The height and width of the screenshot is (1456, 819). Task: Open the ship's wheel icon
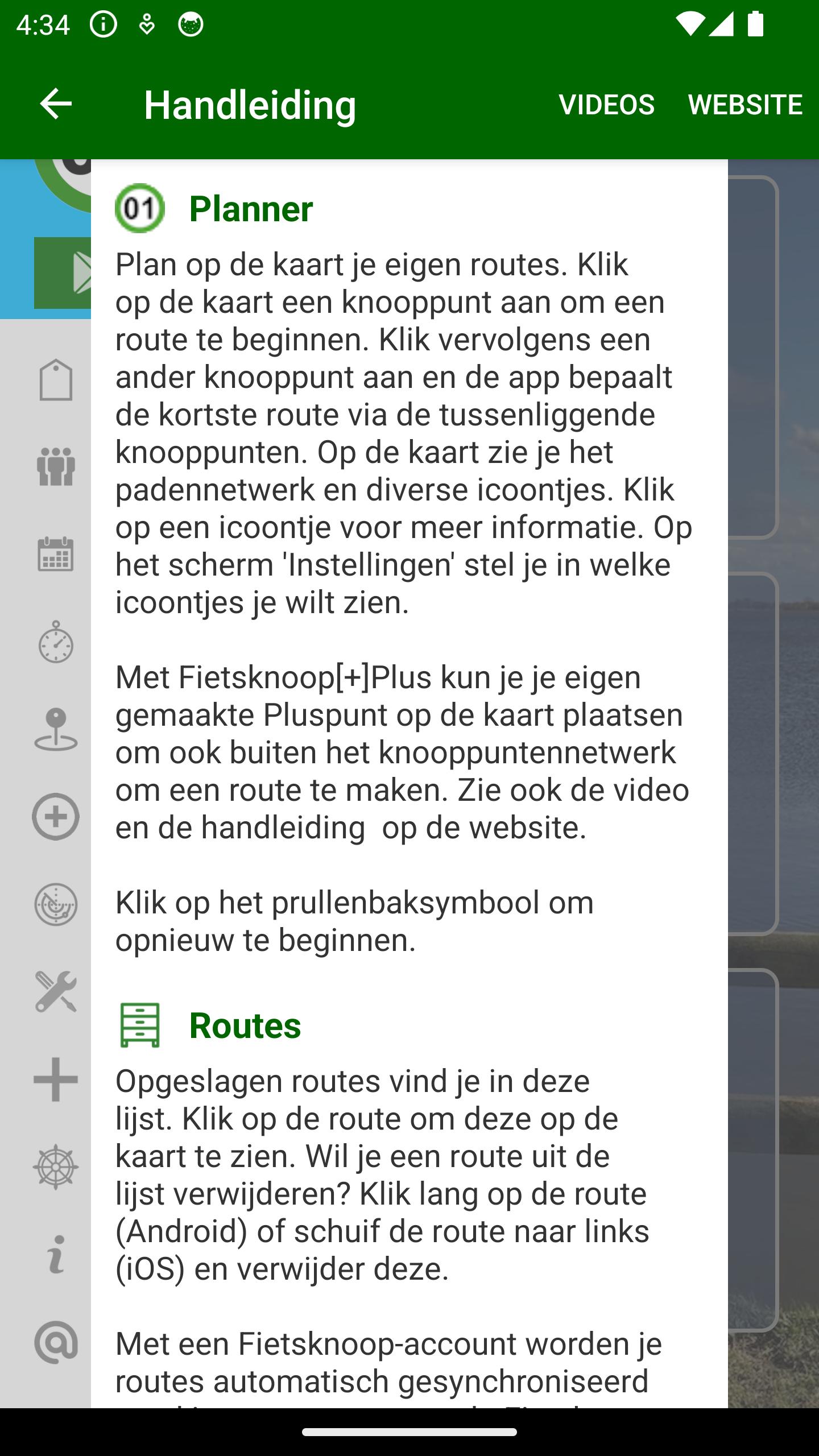click(56, 1167)
